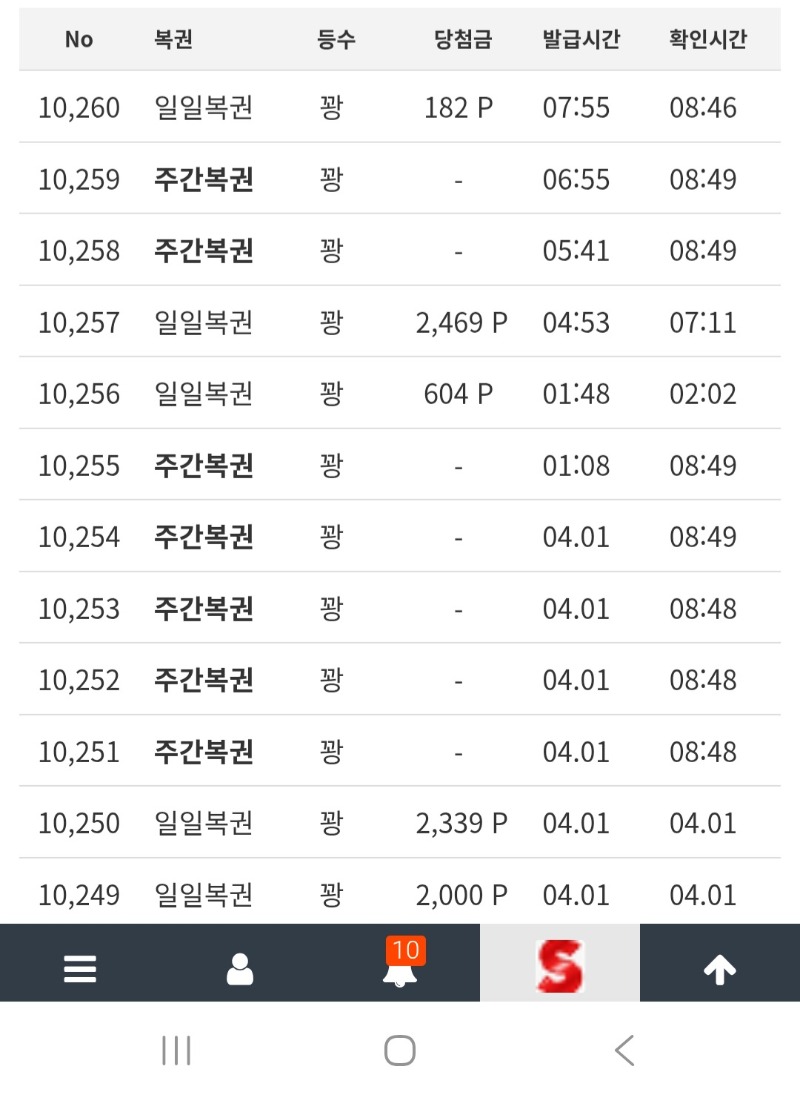Open lottery entry No 10,260
Screen dimensions: 800x1095
tap(400, 108)
